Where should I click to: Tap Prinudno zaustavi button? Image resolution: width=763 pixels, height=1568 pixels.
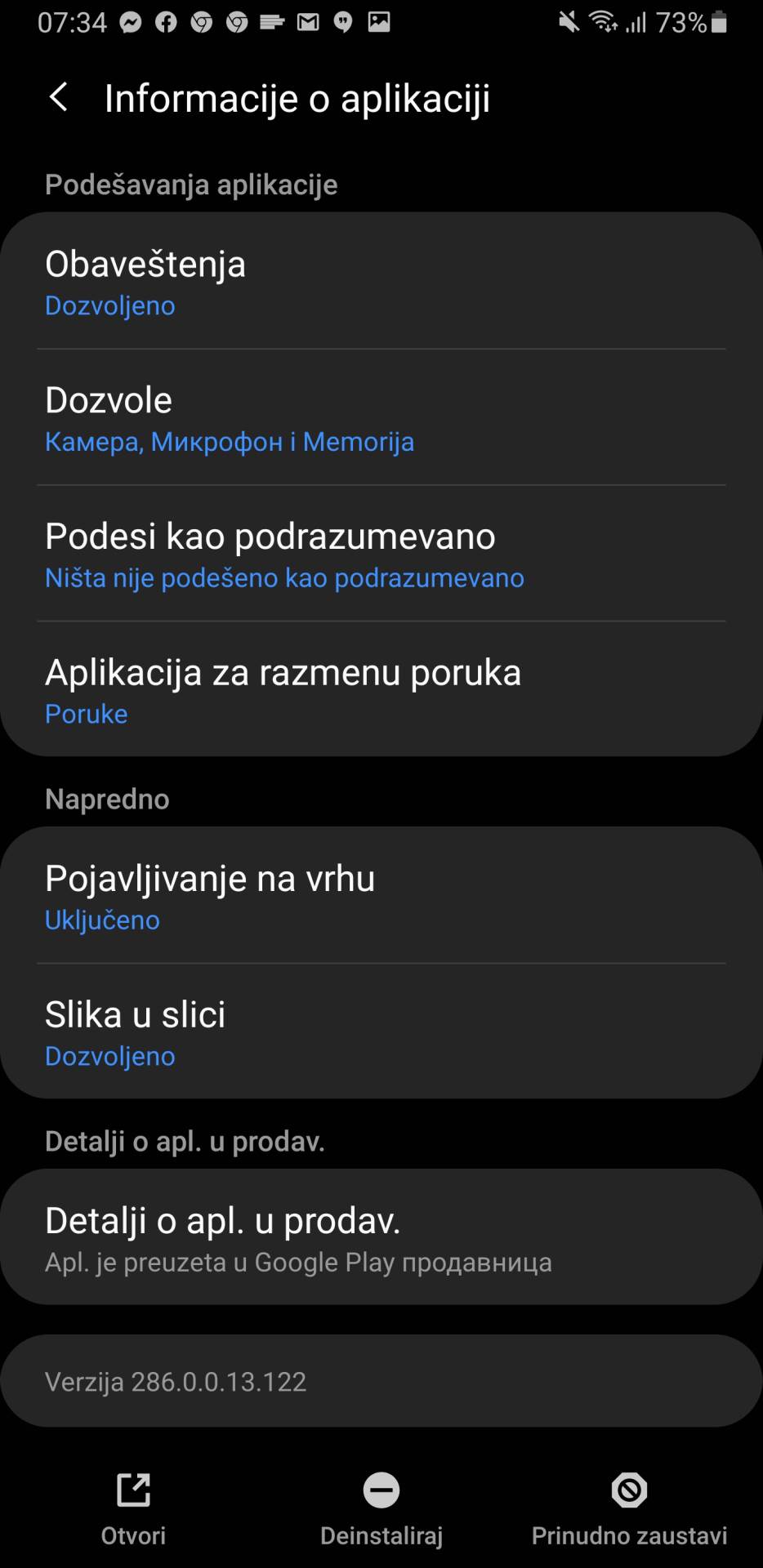coord(629,1509)
